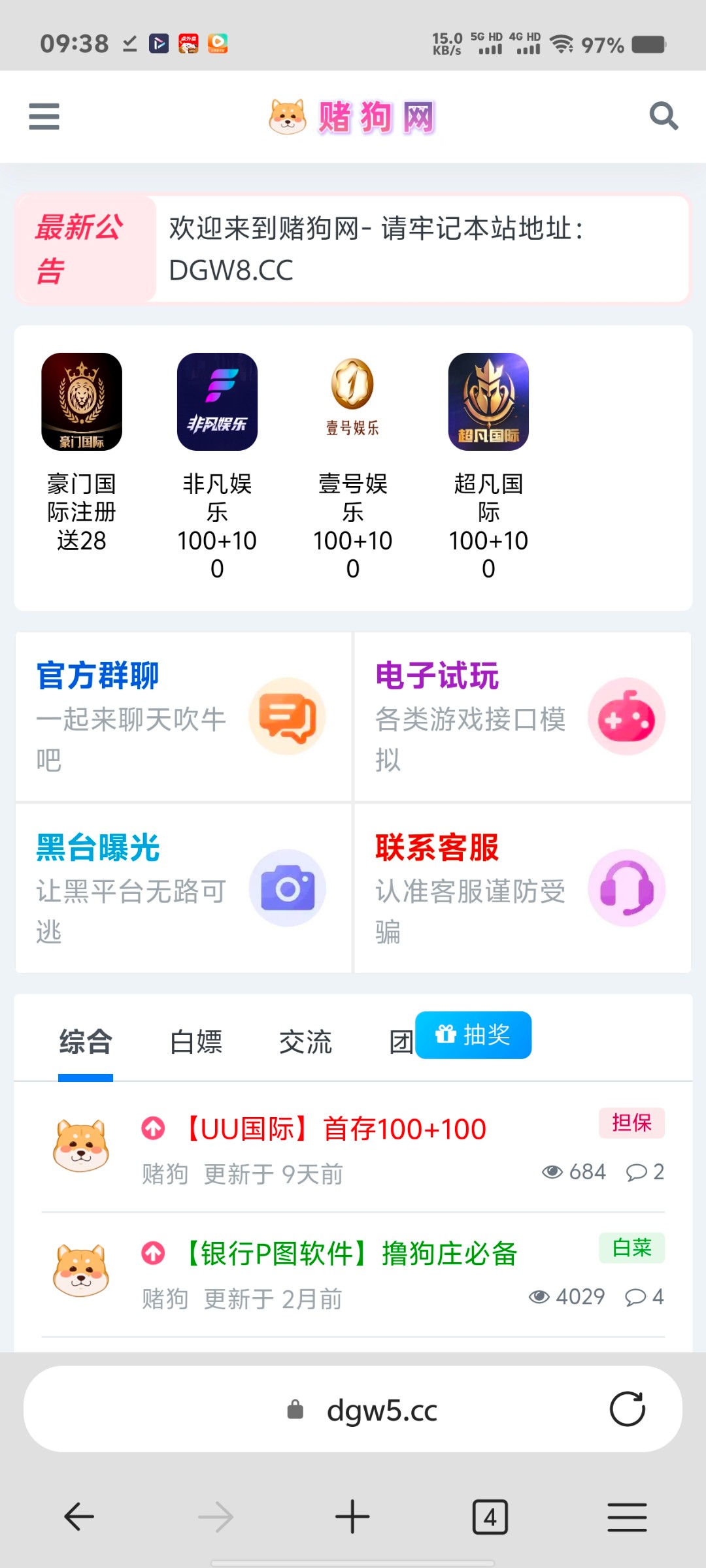The height and width of the screenshot is (1568, 706).
Task: Reload the page with the refresh icon
Action: (x=628, y=1409)
